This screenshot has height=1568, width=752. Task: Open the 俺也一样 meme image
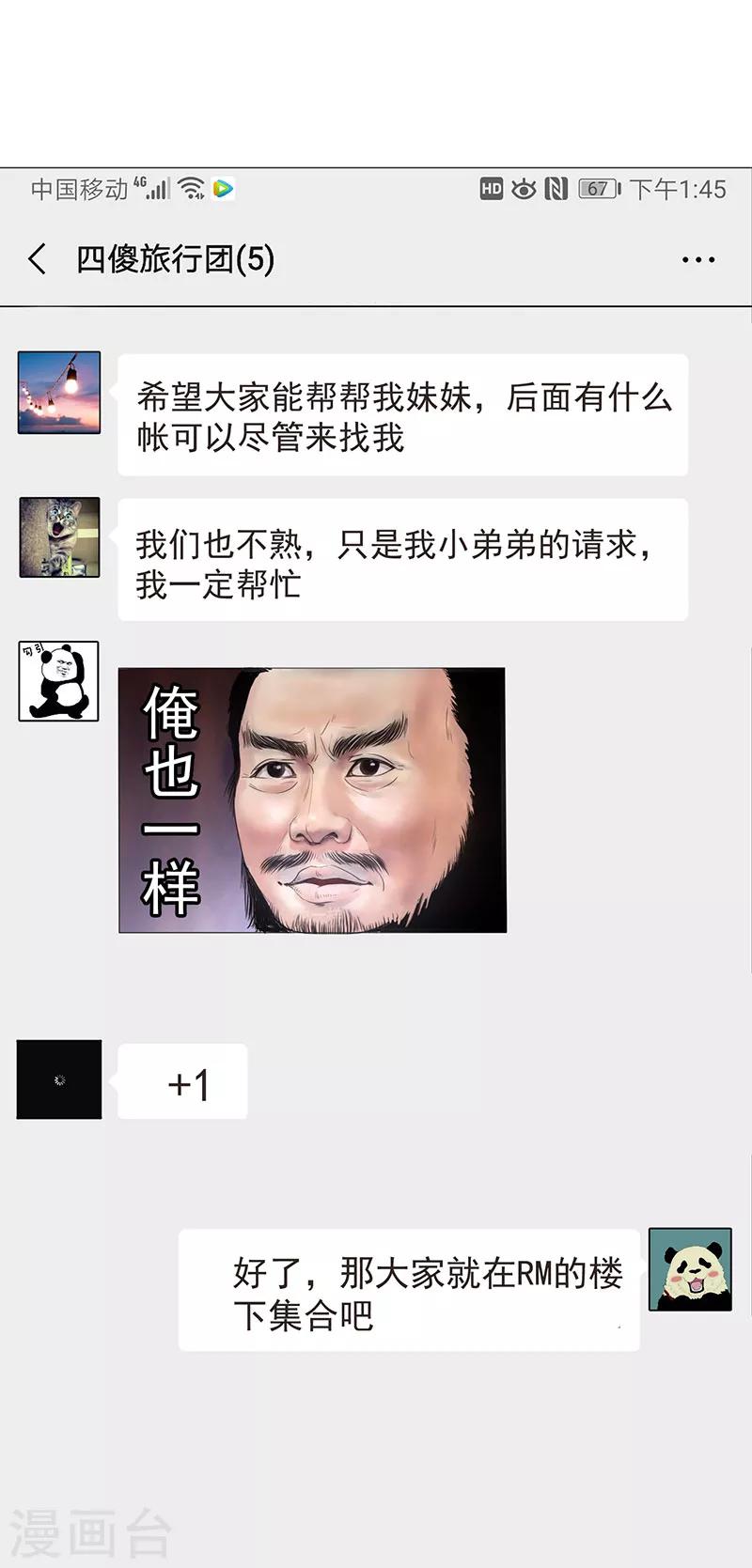pyautogui.click(x=313, y=799)
